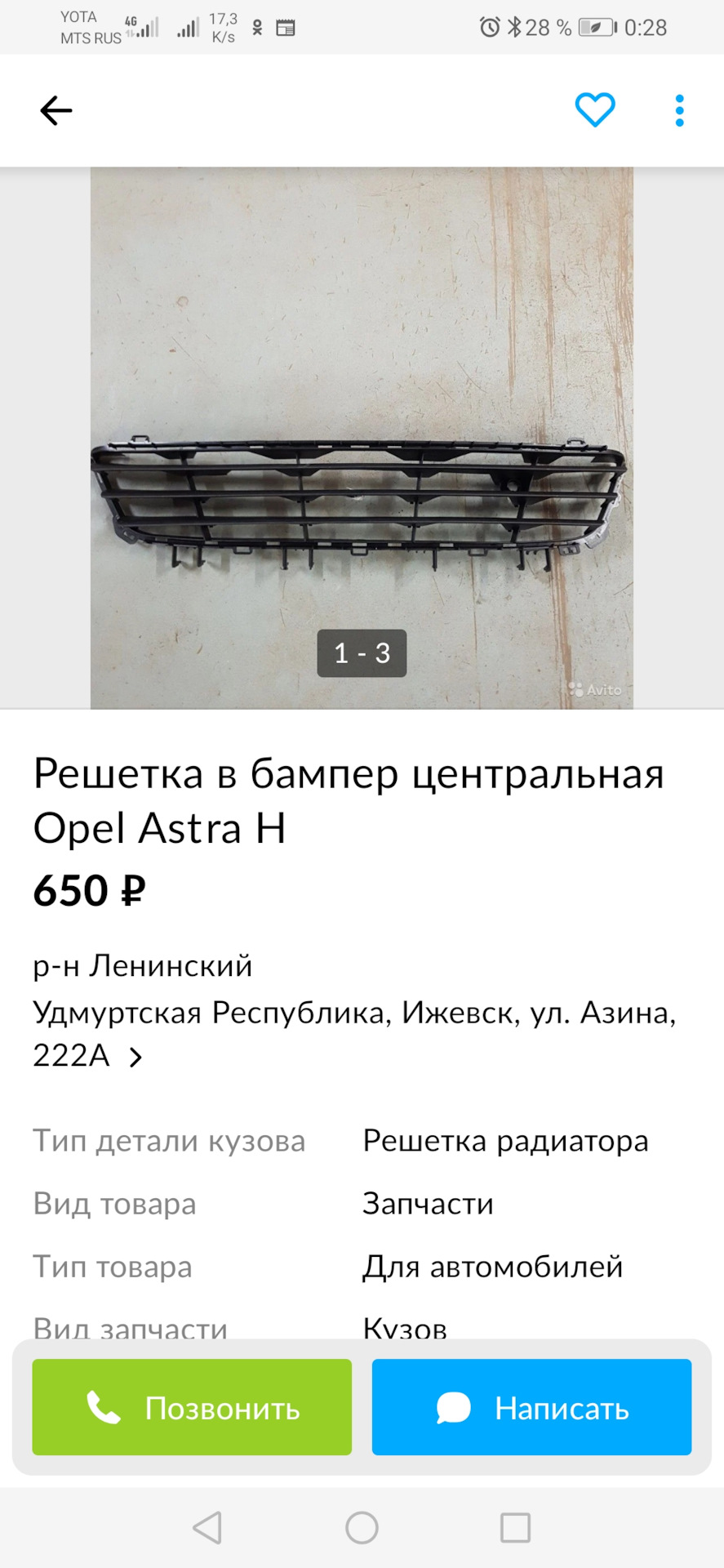Tap Написать to message the seller

pyautogui.click(x=531, y=1407)
